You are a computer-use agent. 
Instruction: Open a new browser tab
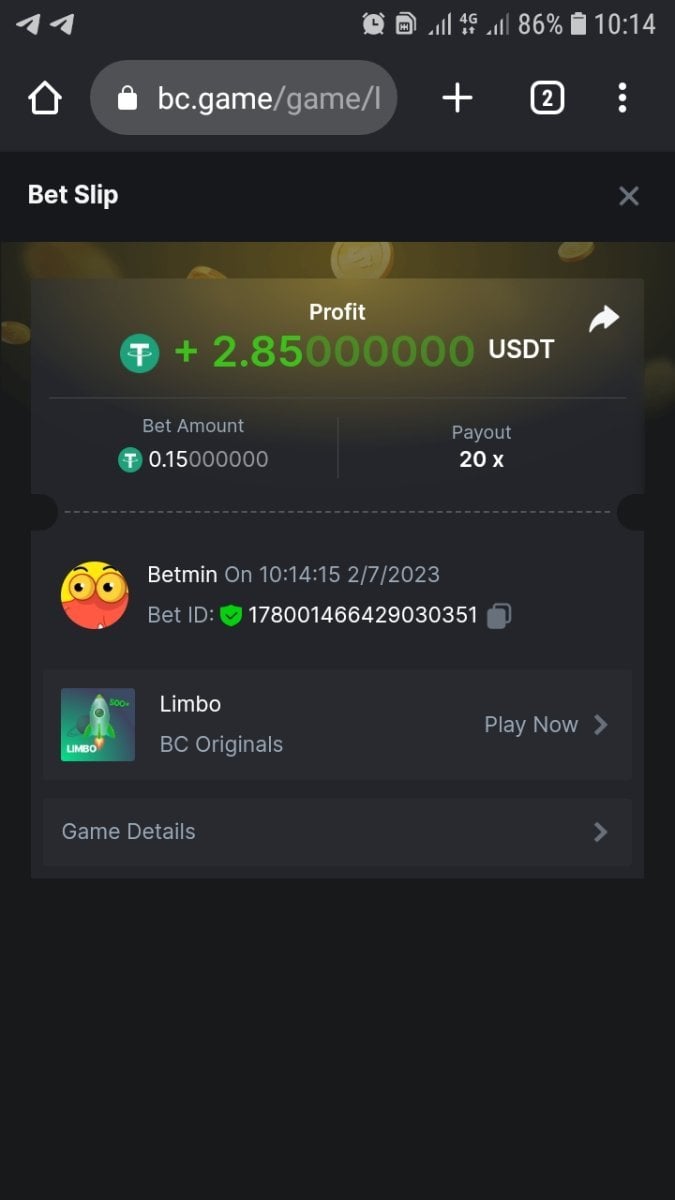click(457, 98)
